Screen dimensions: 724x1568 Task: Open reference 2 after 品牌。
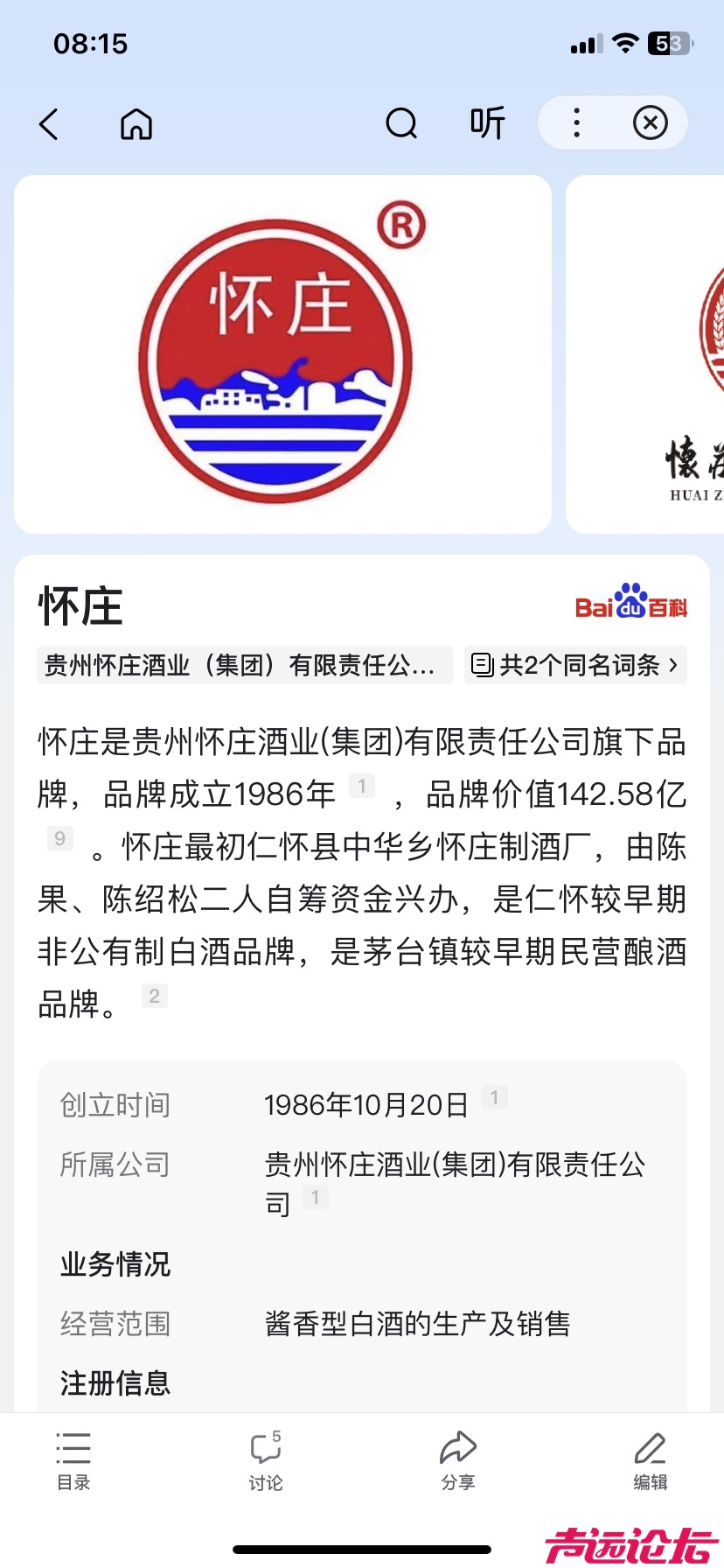tap(154, 996)
